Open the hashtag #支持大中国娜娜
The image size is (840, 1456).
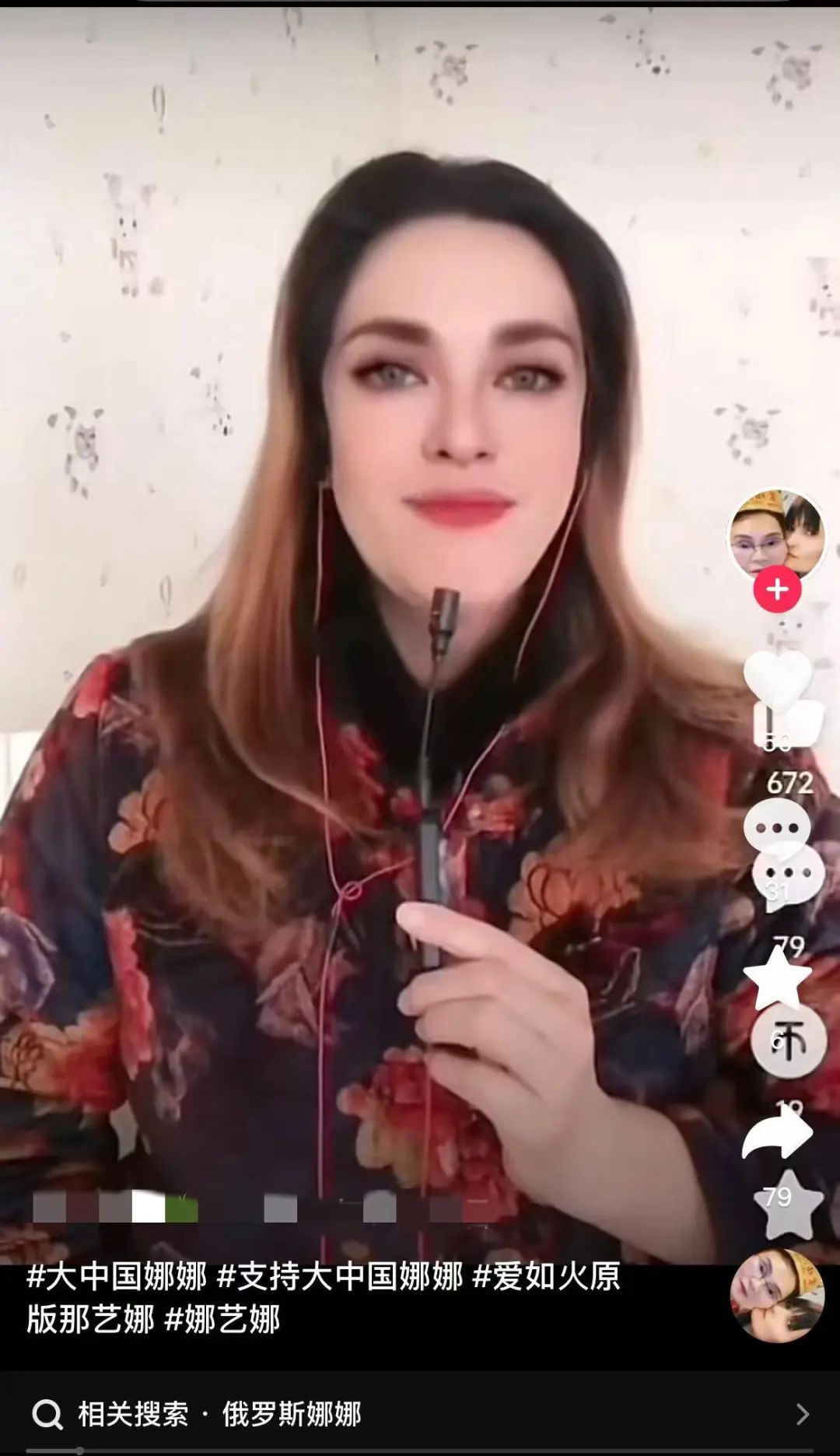click(340, 1276)
